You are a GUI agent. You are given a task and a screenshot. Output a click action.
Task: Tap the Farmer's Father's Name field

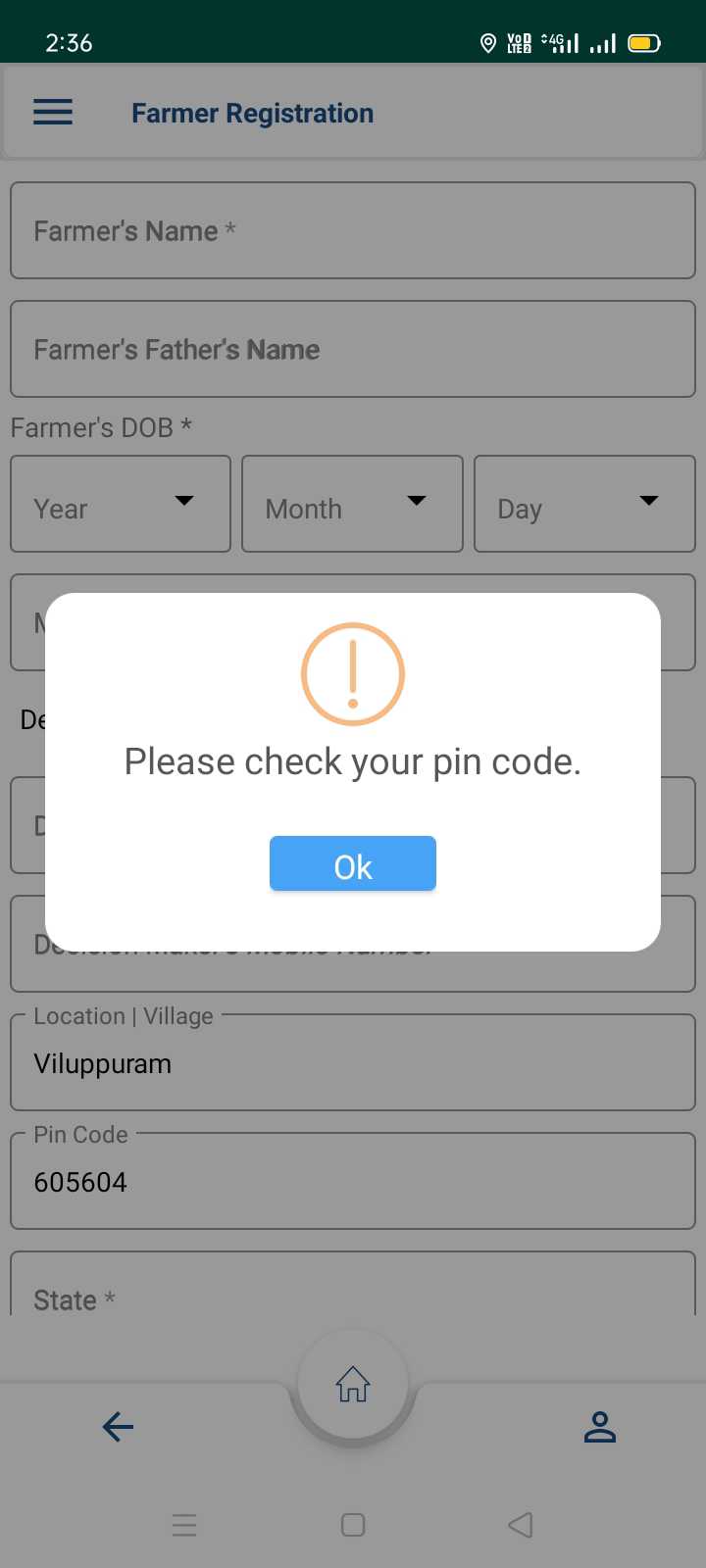(x=353, y=349)
